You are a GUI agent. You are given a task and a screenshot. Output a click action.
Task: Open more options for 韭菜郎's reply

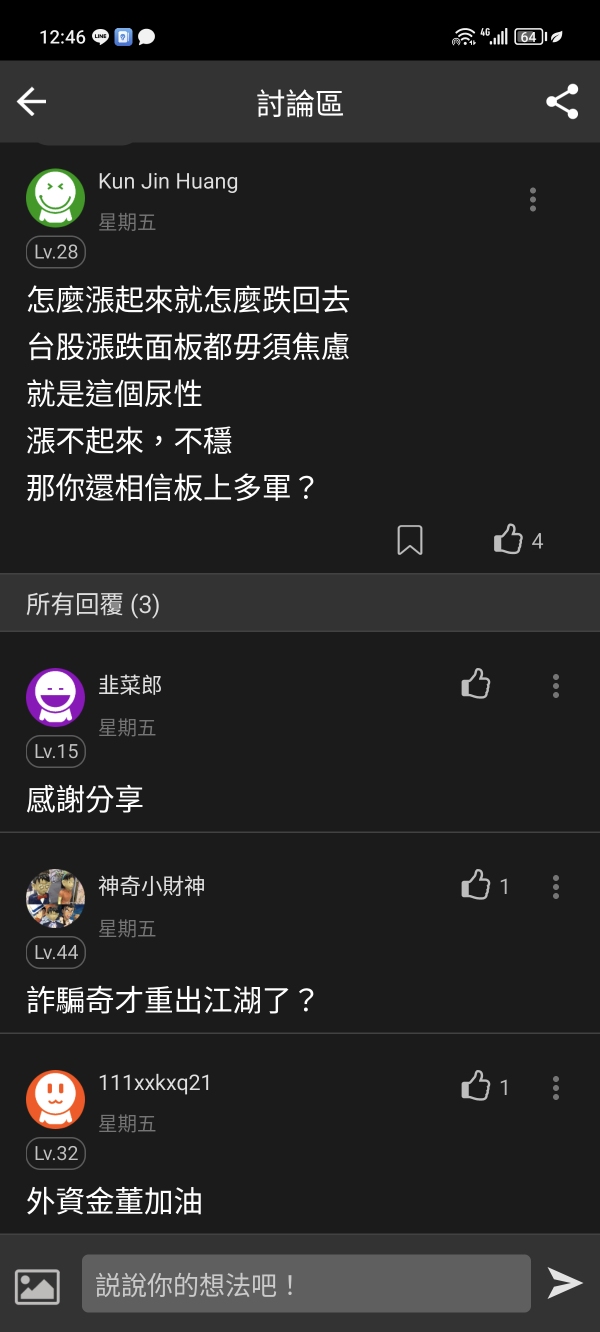556,685
